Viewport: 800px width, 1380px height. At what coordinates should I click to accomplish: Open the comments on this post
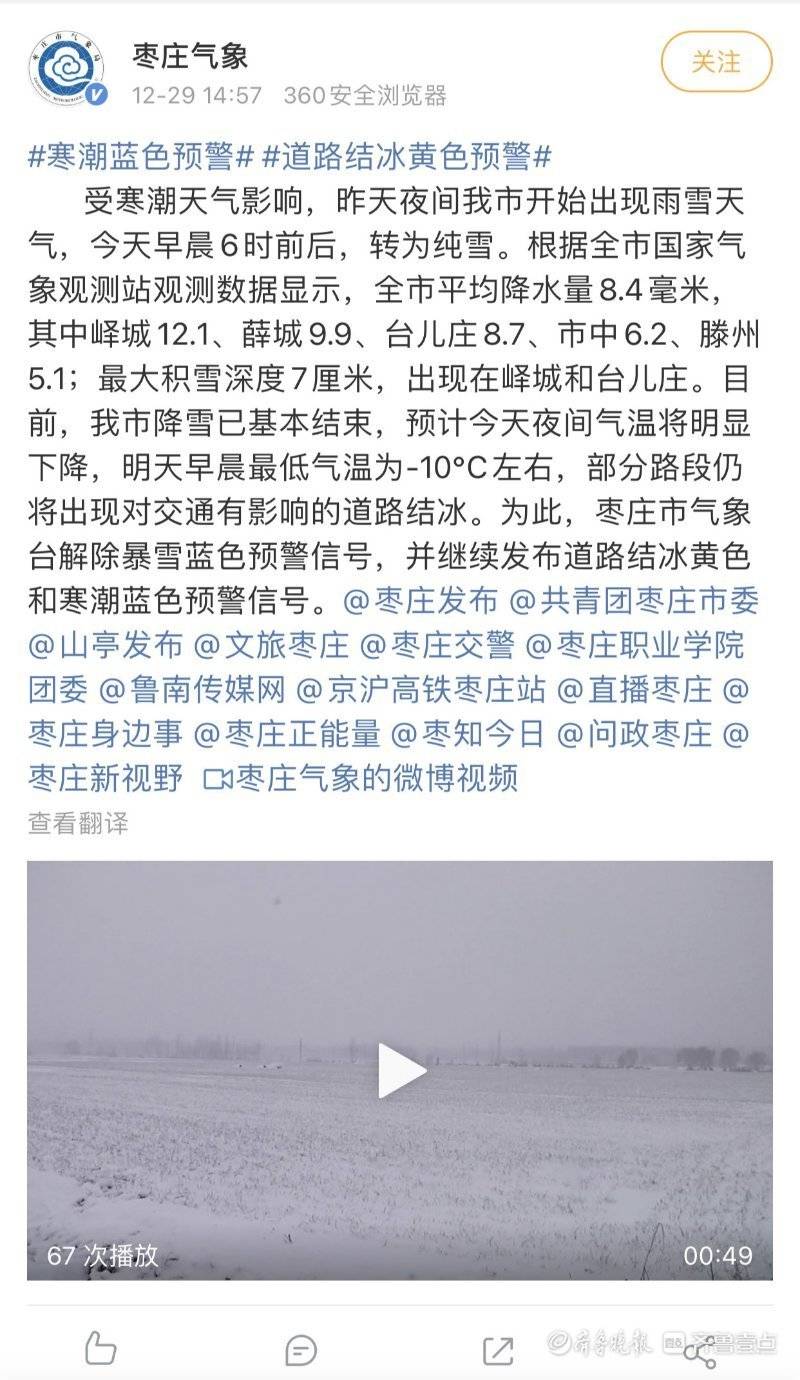coord(300,1350)
